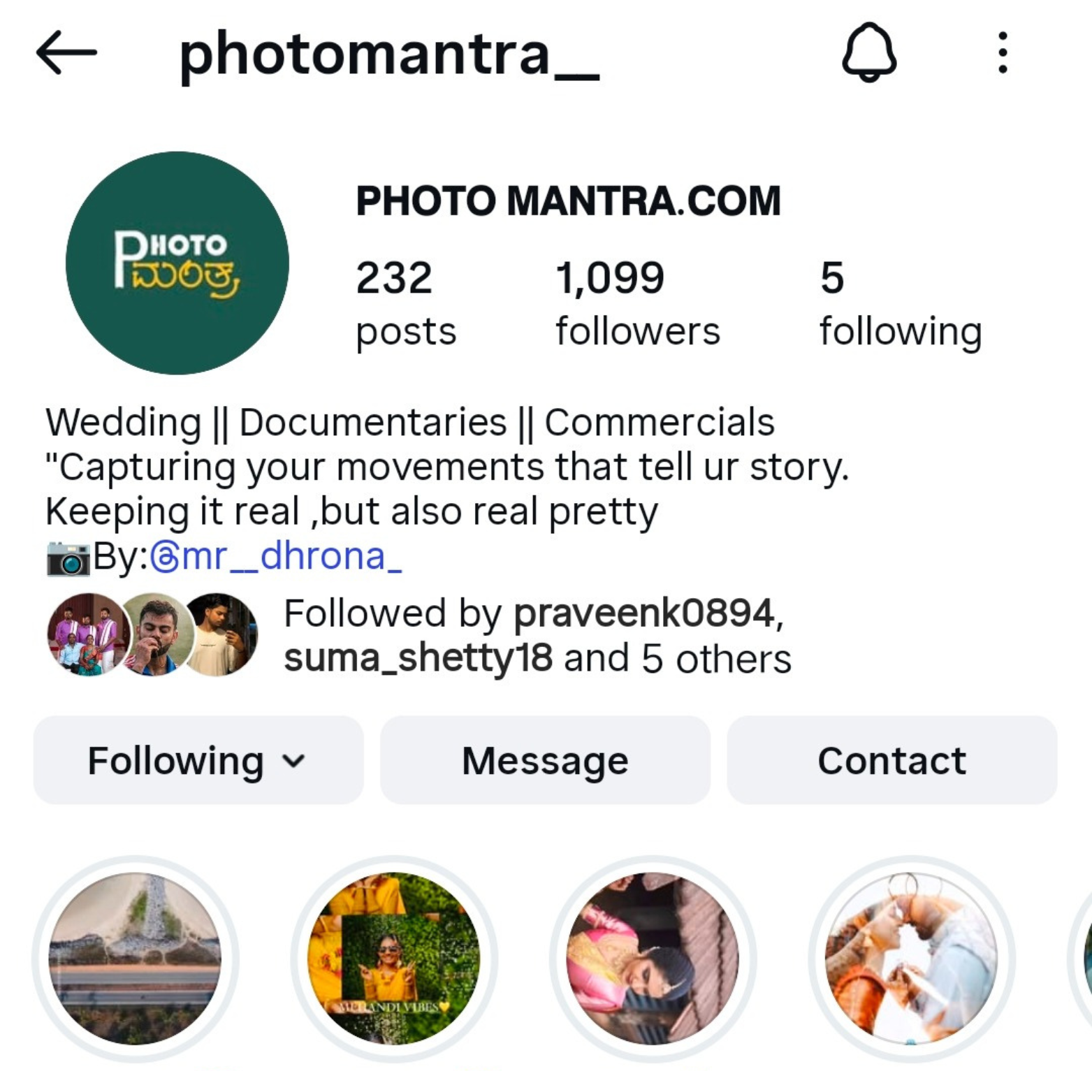Open the notifications bell
This screenshot has width=1092, height=1092.
868,52
